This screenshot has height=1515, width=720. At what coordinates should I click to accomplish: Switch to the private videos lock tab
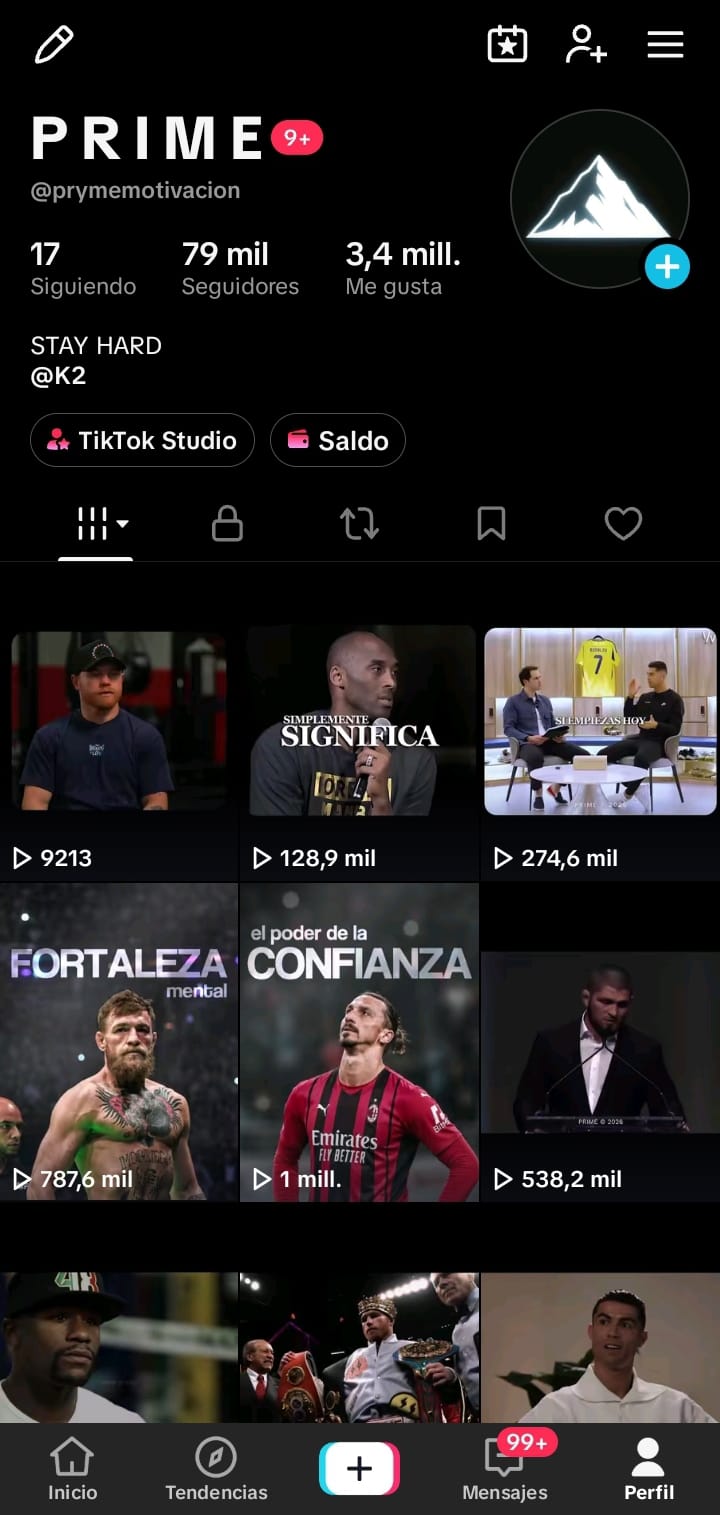click(x=227, y=523)
